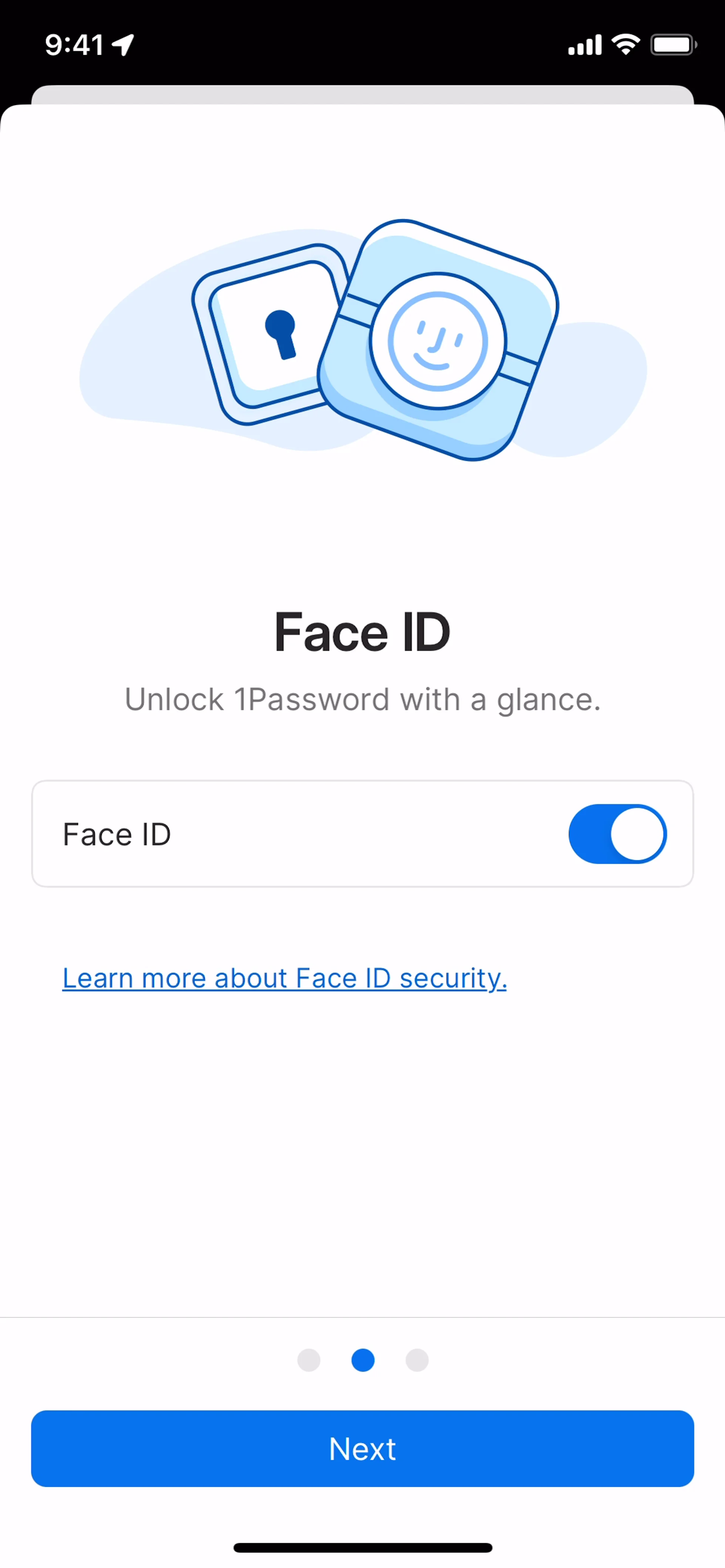Tap the Next button

(x=362, y=1449)
